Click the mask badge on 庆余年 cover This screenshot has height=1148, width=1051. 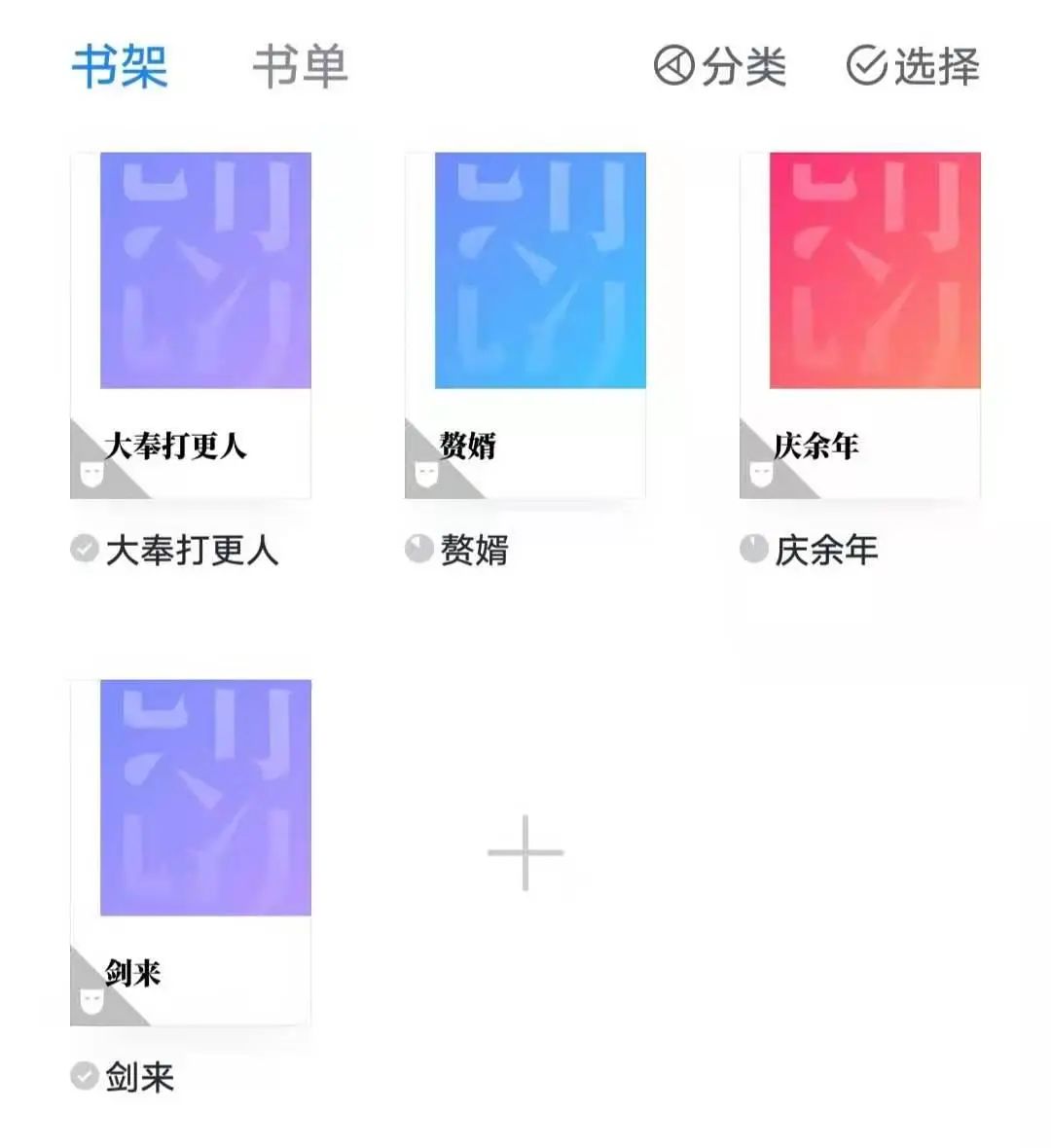click(761, 474)
